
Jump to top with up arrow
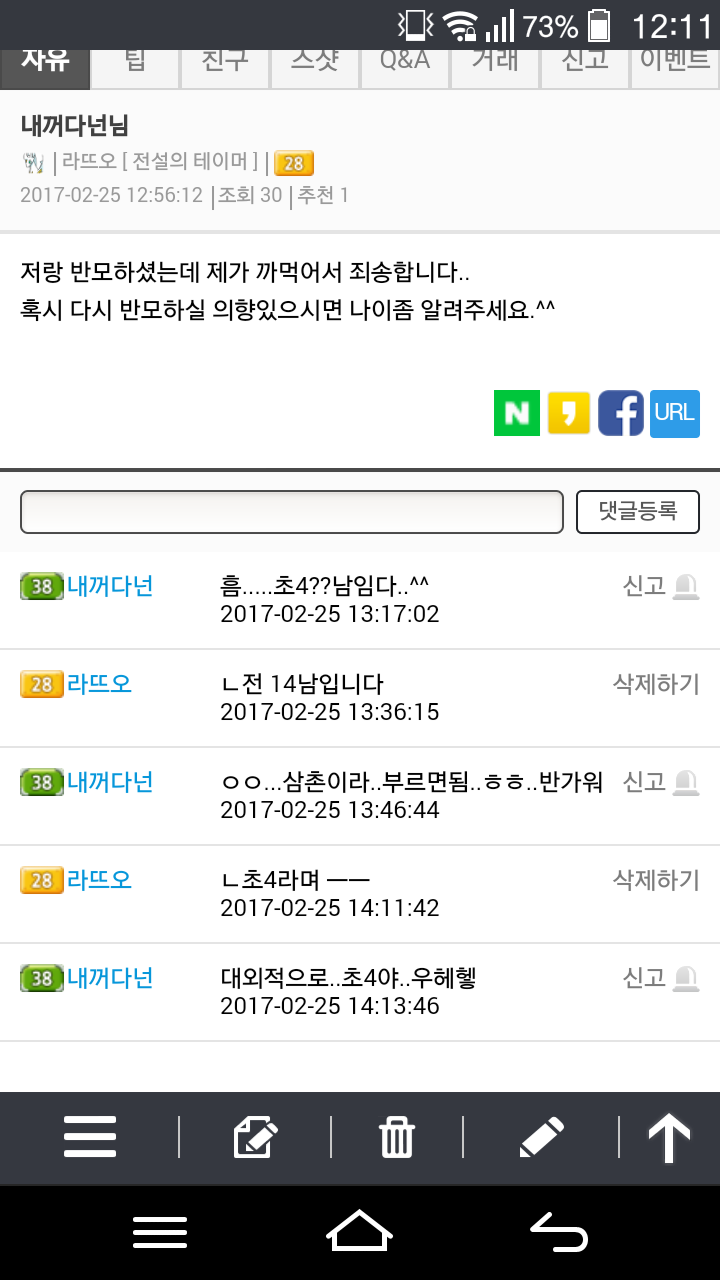(x=669, y=1138)
